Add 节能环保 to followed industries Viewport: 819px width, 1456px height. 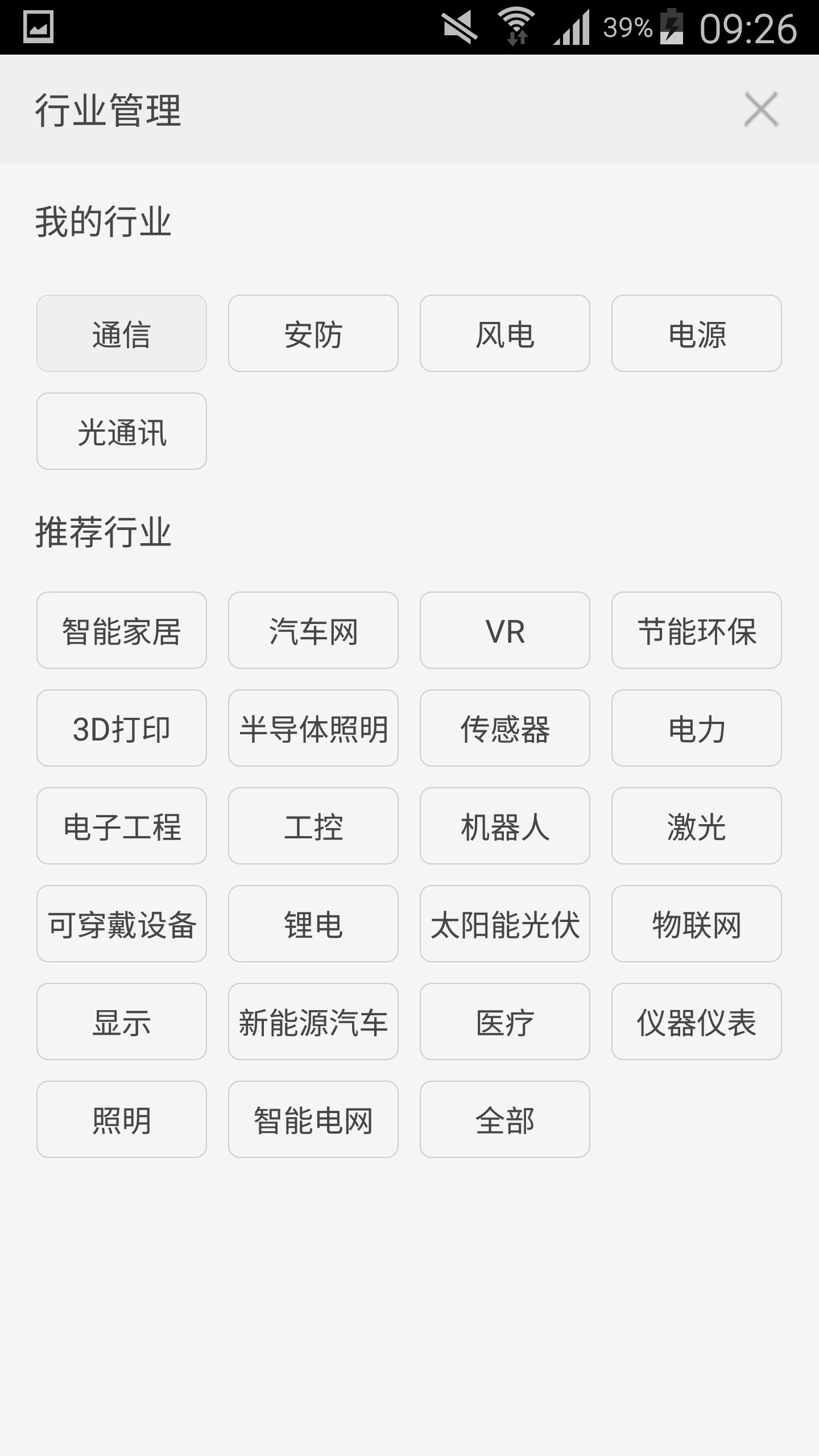696,630
